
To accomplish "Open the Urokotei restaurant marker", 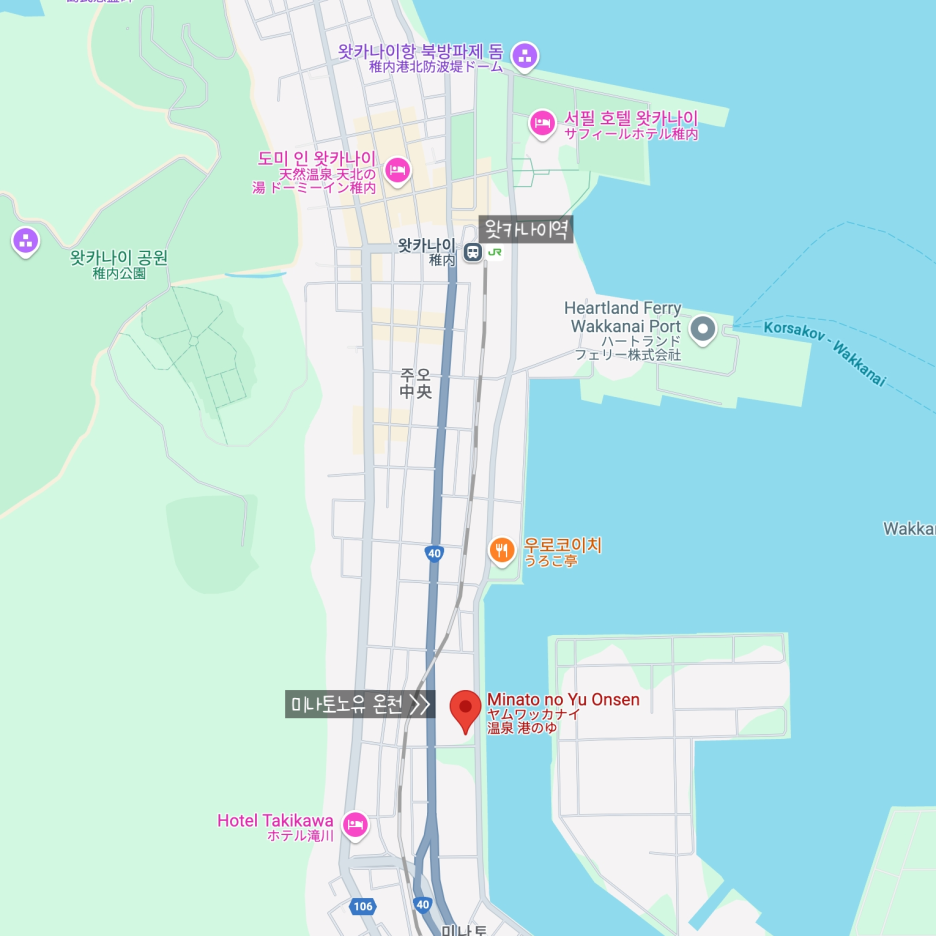I will (501, 549).
